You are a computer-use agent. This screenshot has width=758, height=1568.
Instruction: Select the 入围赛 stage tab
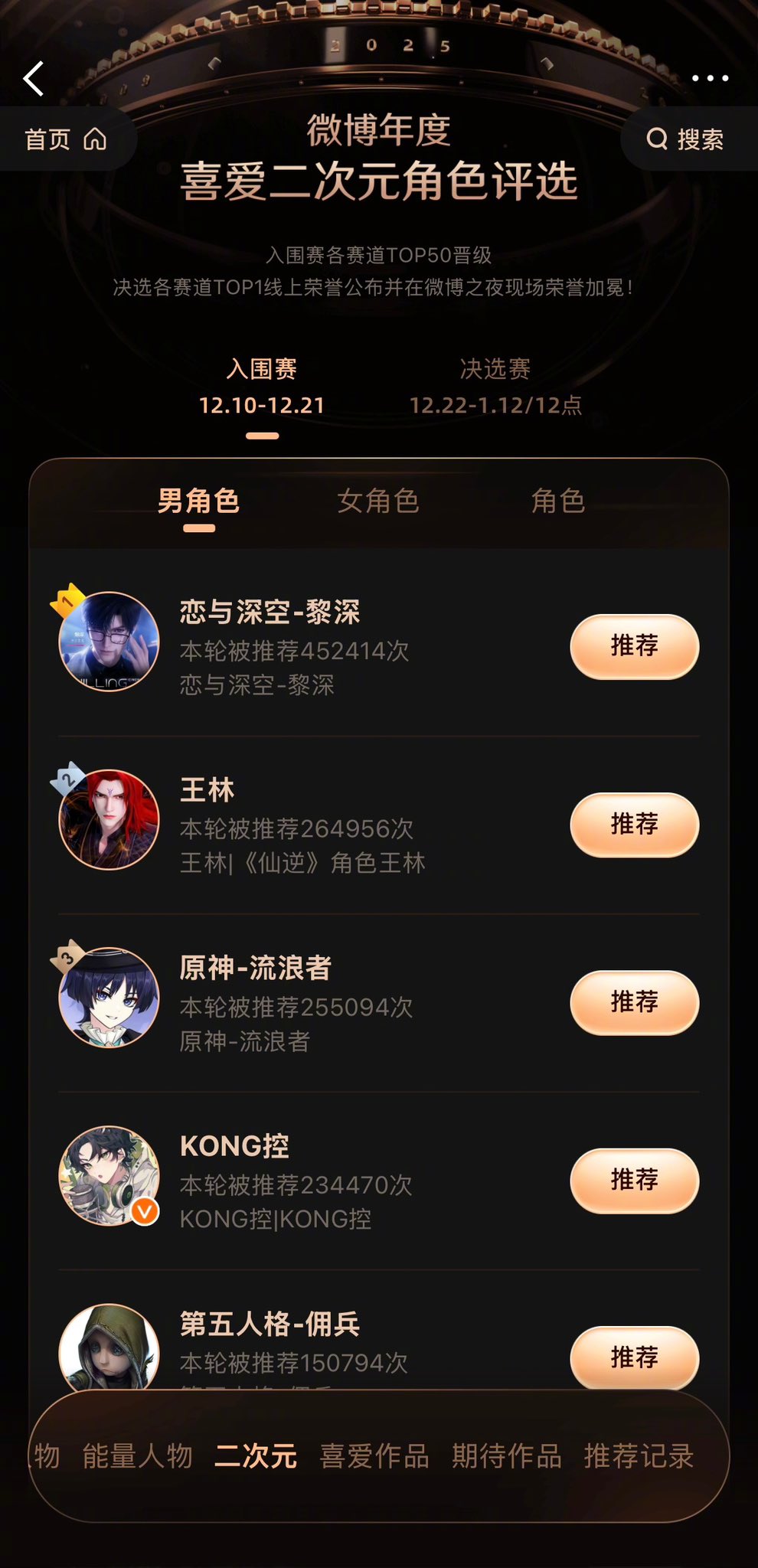pos(262,387)
